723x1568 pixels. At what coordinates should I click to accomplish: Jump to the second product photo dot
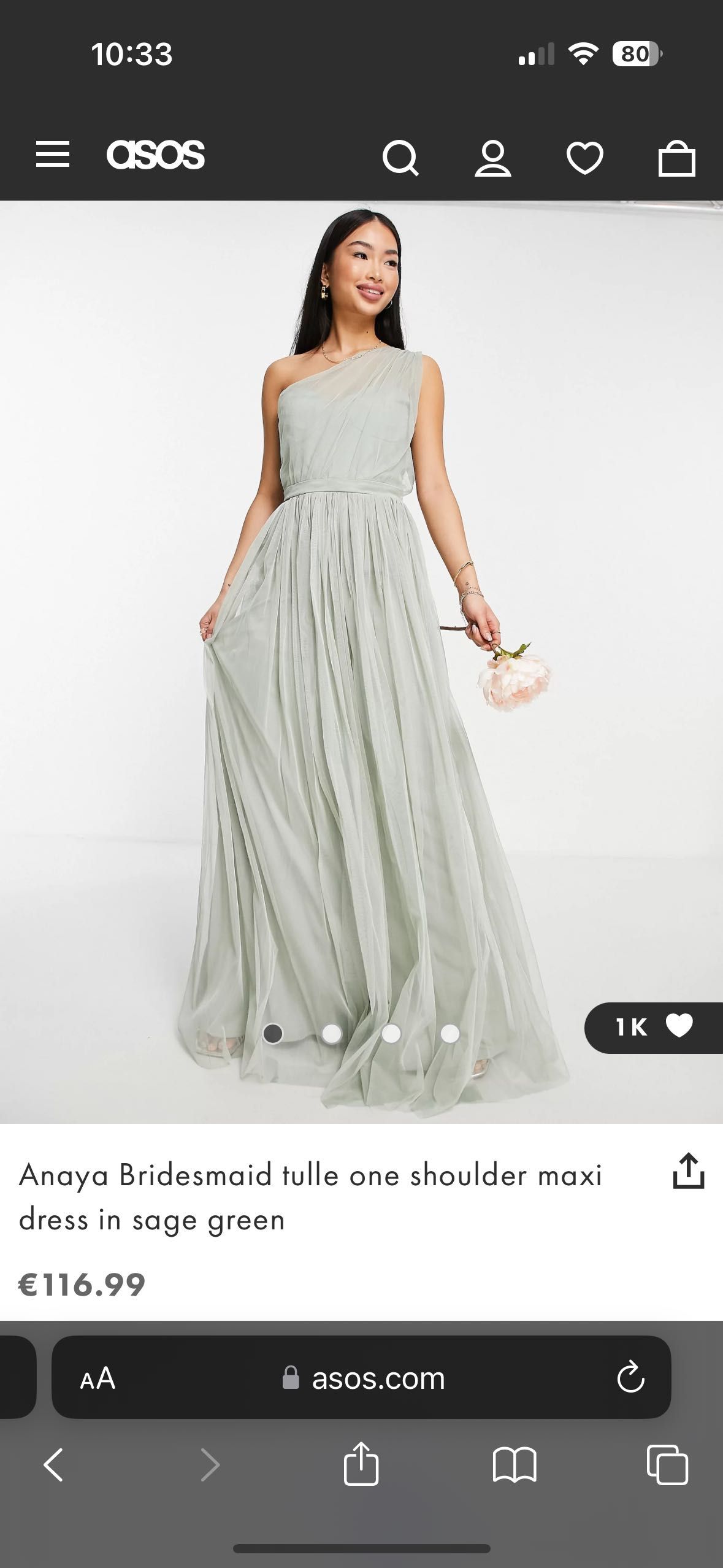pyautogui.click(x=332, y=1034)
